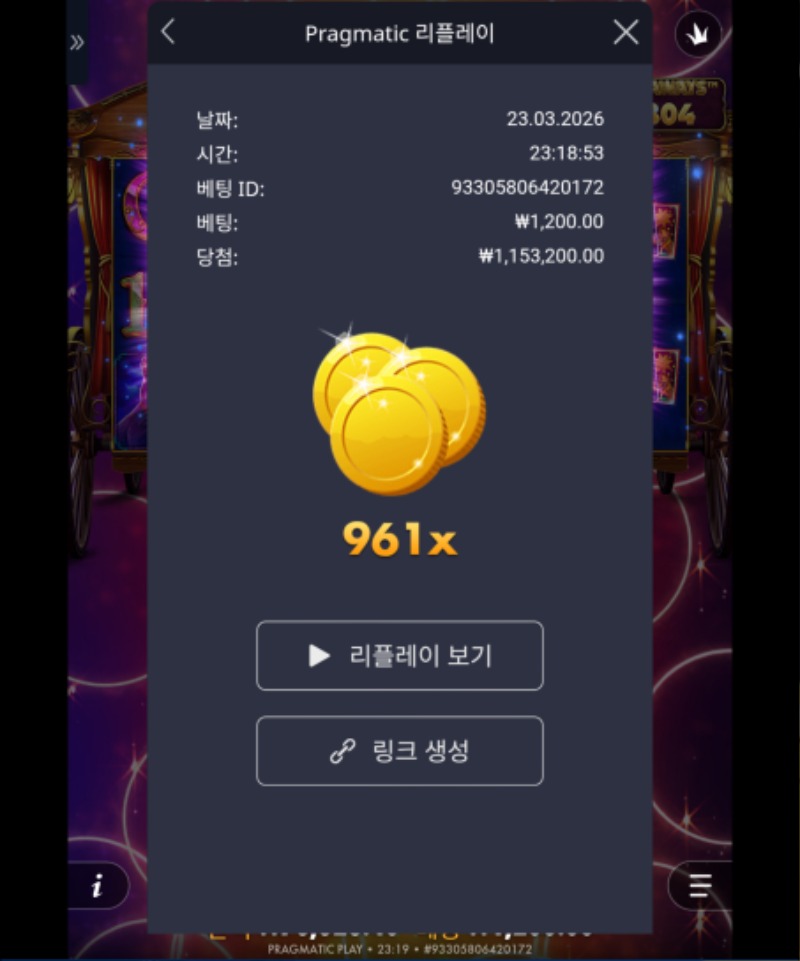The height and width of the screenshot is (961, 800).
Task: Expand the side panel double arrow
Action: pyautogui.click(x=77, y=42)
